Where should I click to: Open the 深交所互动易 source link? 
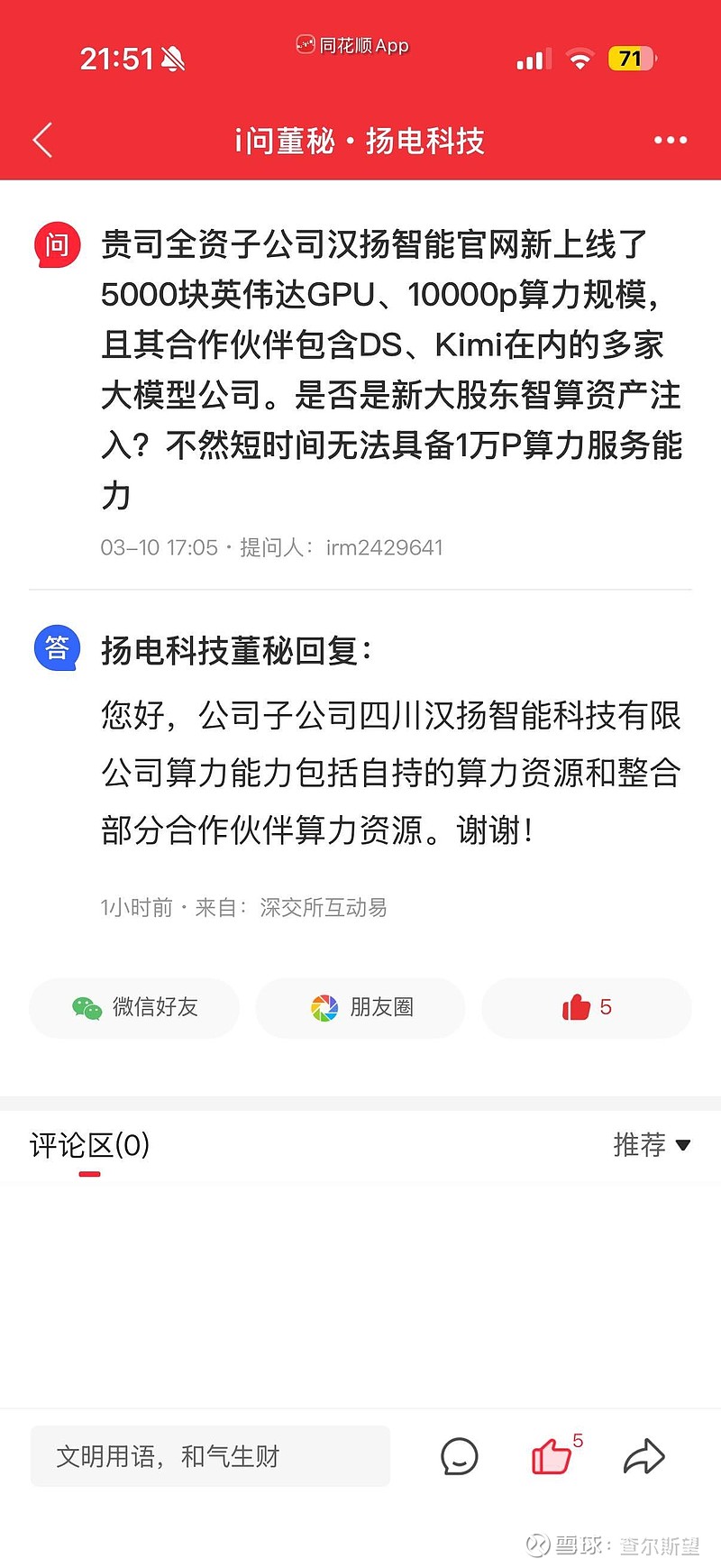pos(322,908)
